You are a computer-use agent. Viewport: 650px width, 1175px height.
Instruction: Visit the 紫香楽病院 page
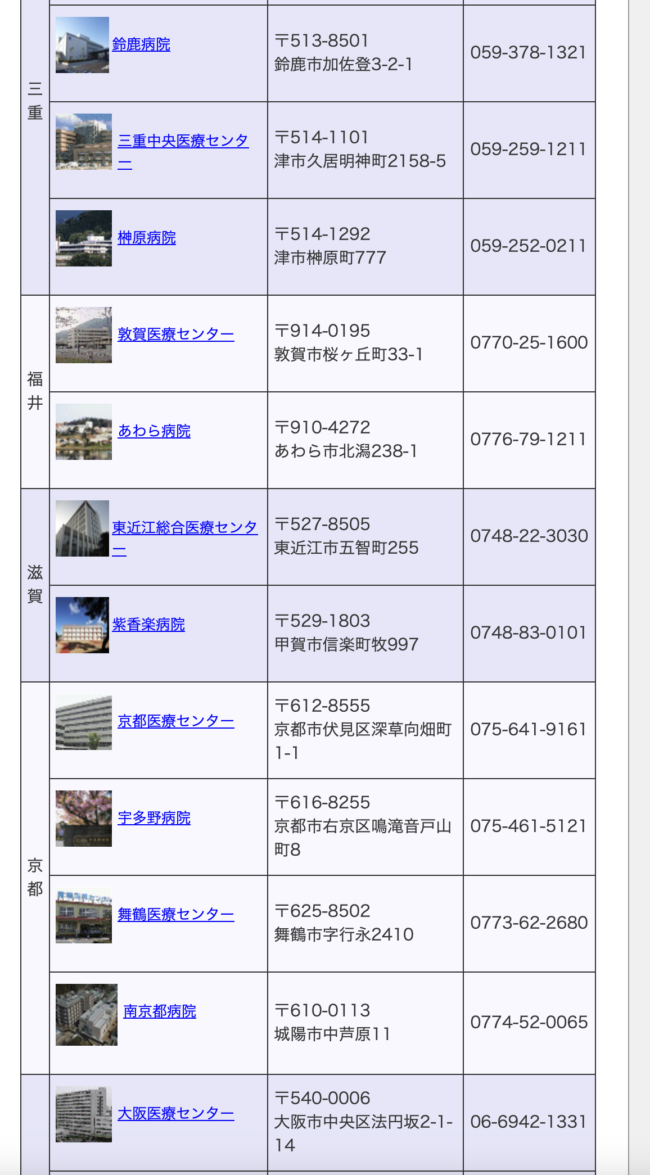point(148,624)
